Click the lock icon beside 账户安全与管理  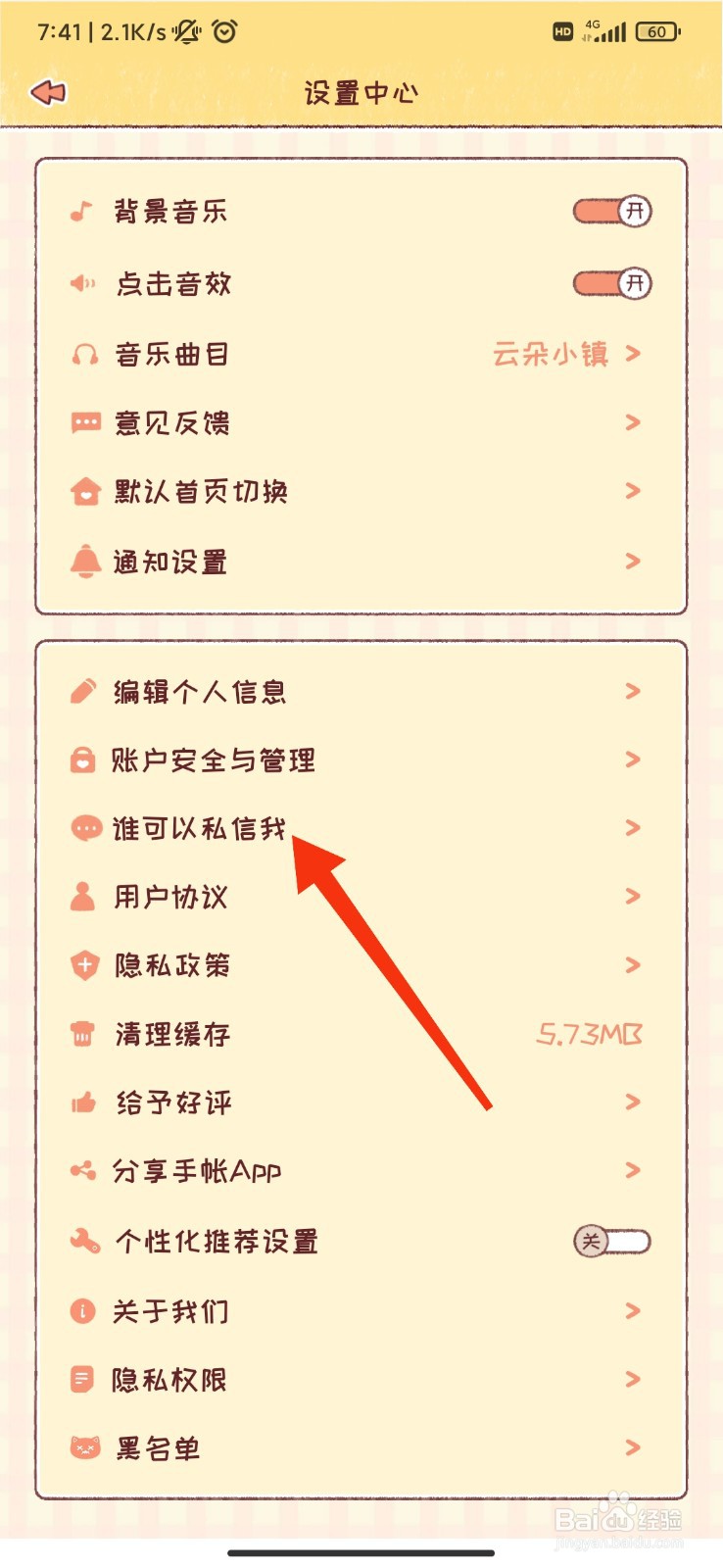coord(84,759)
